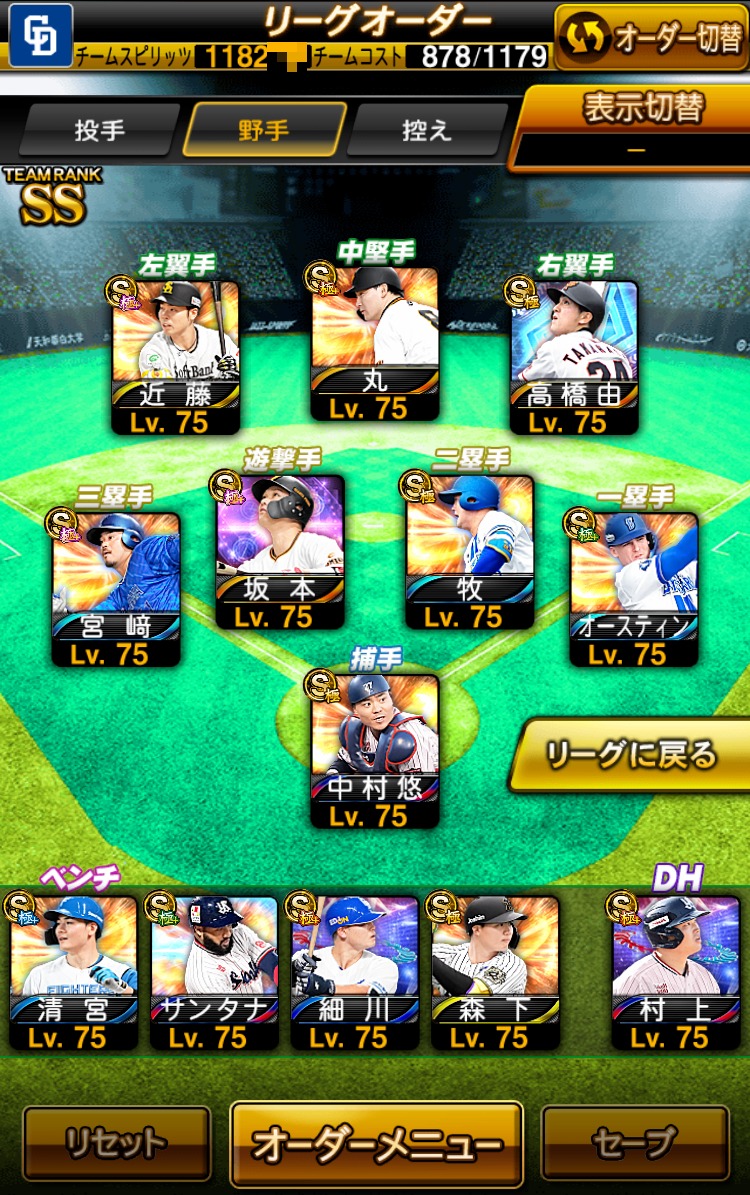Select second baseman 牧 card
The height and width of the screenshot is (1195, 750).
click(470, 550)
